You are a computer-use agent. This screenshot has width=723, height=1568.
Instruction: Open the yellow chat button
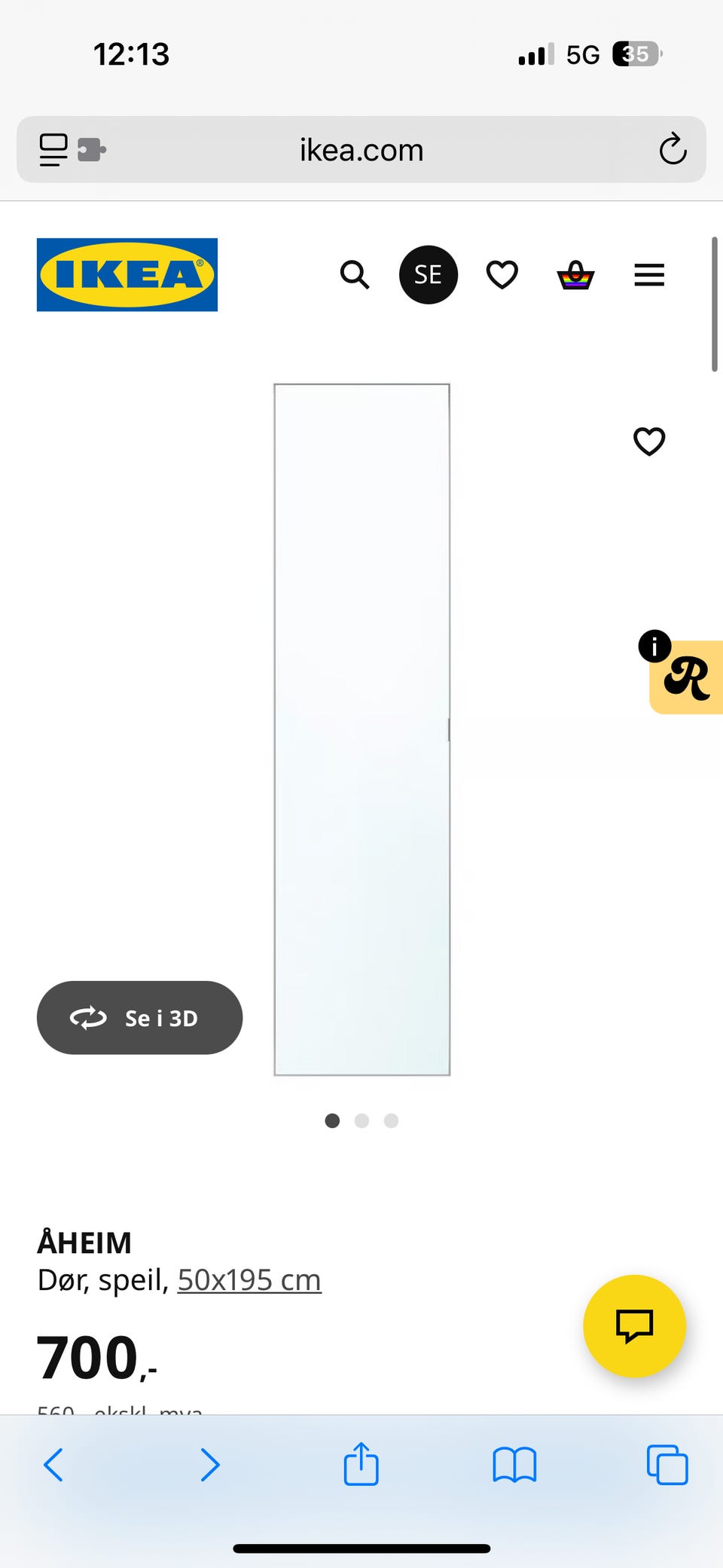pos(635,1326)
